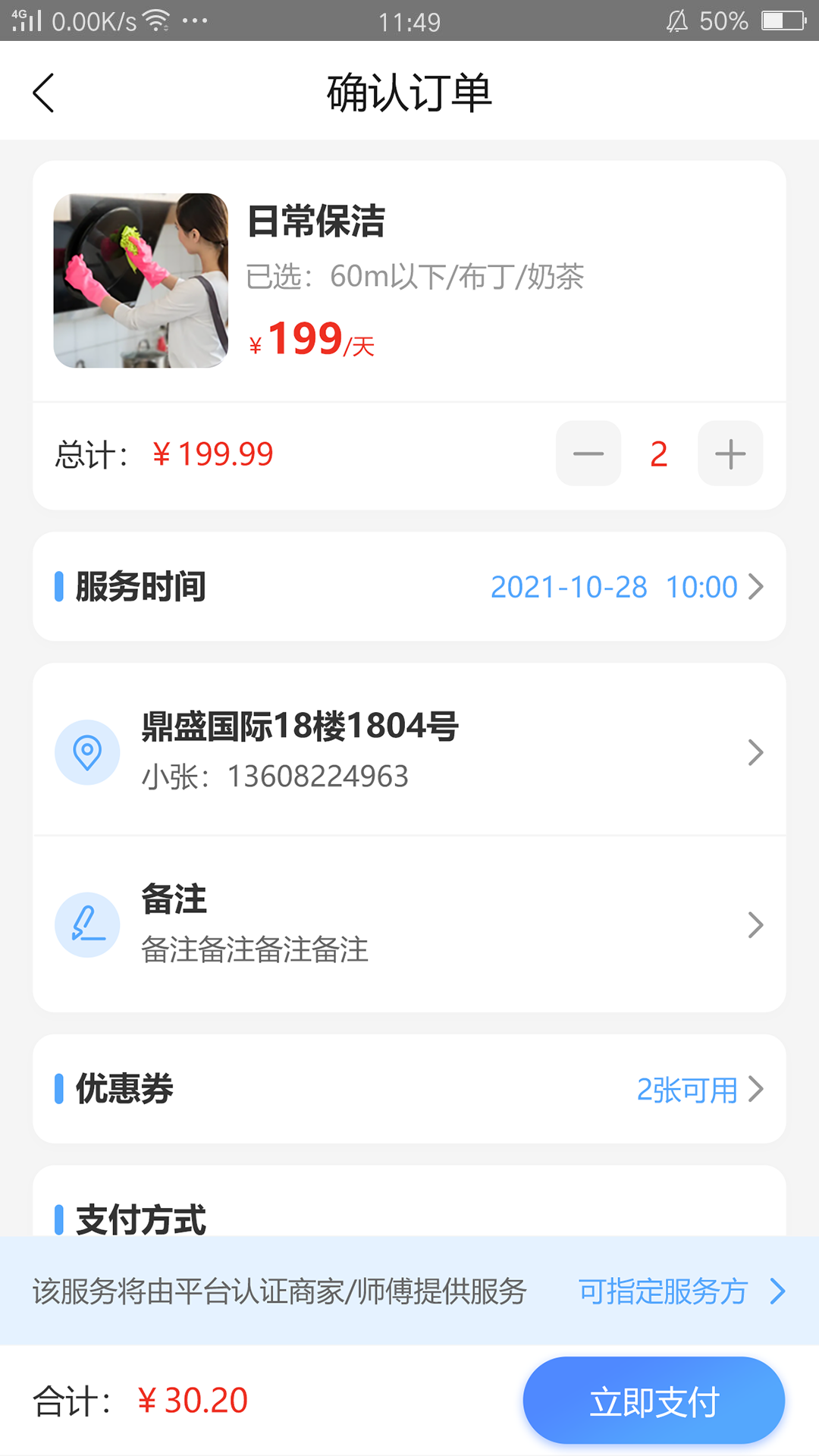Increase the order quantity with plus
The height and width of the screenshot is (1456, 819).
[x=730, y=453]
